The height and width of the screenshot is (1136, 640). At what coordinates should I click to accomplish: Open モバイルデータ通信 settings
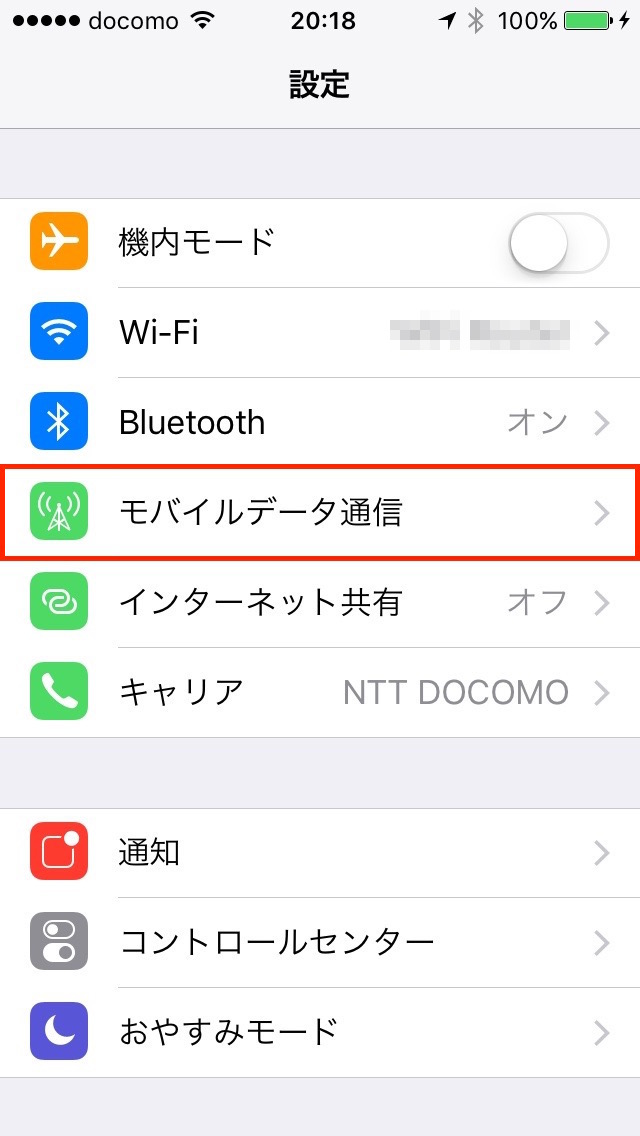(320, 513)
